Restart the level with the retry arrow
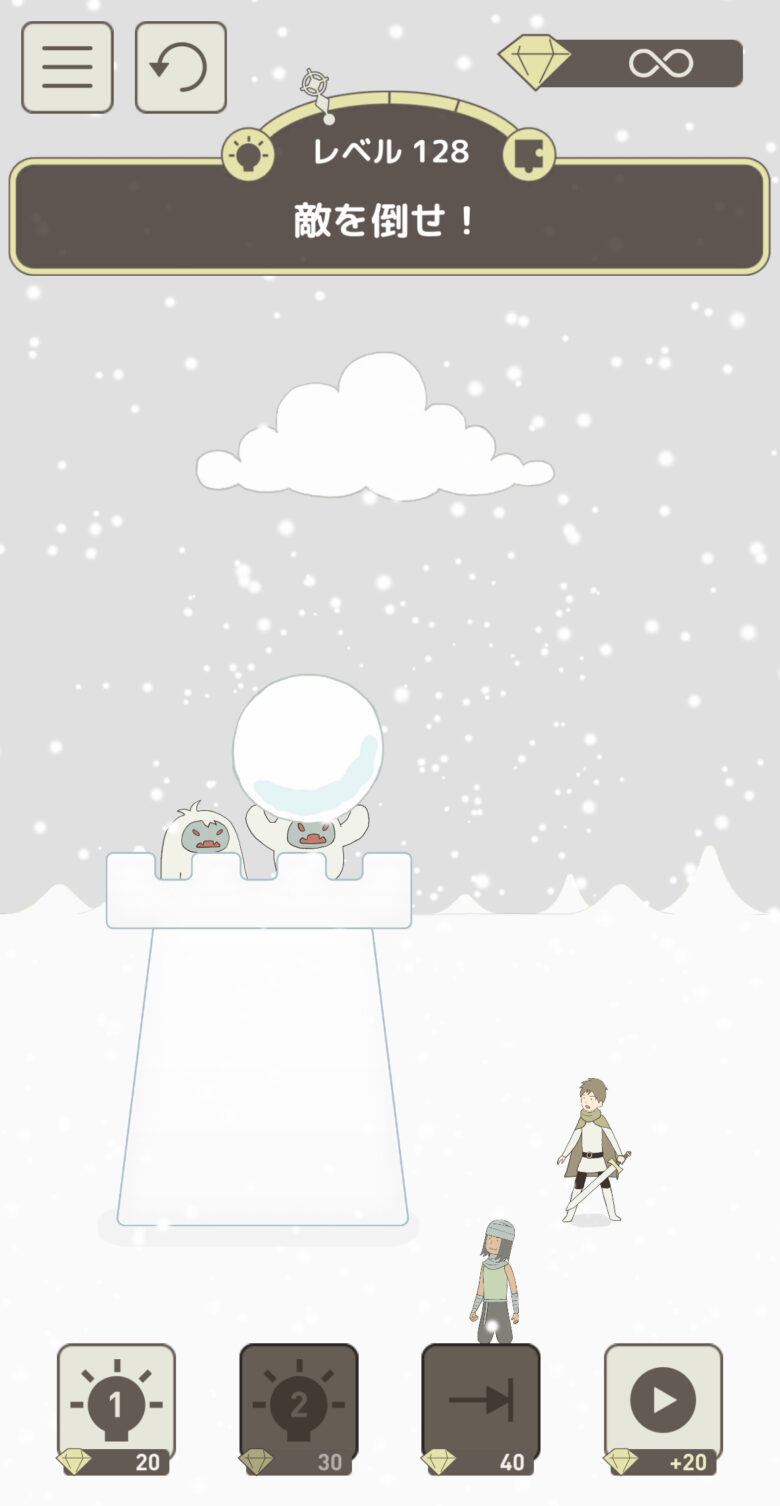 [180, 67]
